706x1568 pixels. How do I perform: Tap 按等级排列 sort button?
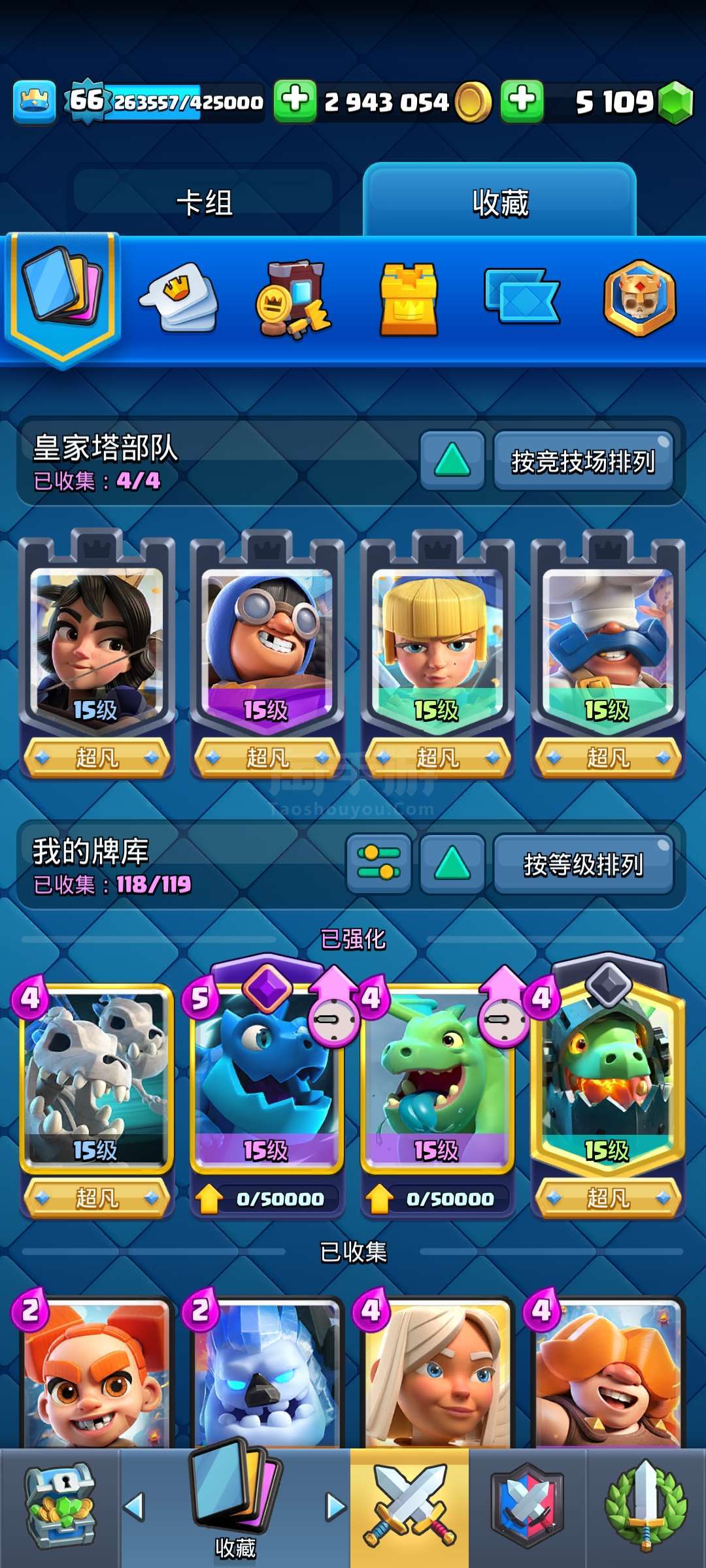click(x=583, y=864)
